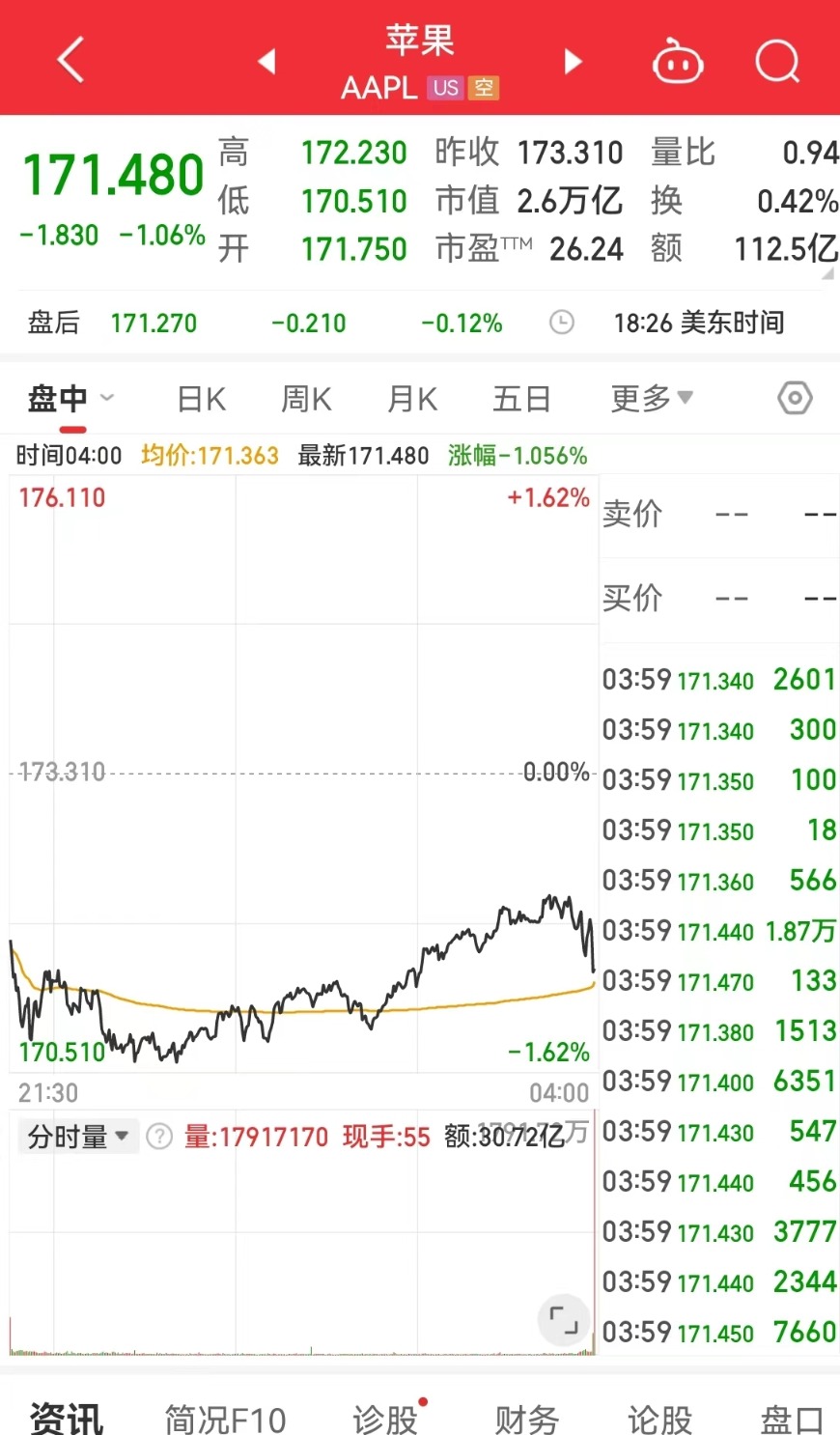The height and width of the screenshot is (1435, 840).
Task: Open the 分时量 indicator dropdown
Action: 78,1137
